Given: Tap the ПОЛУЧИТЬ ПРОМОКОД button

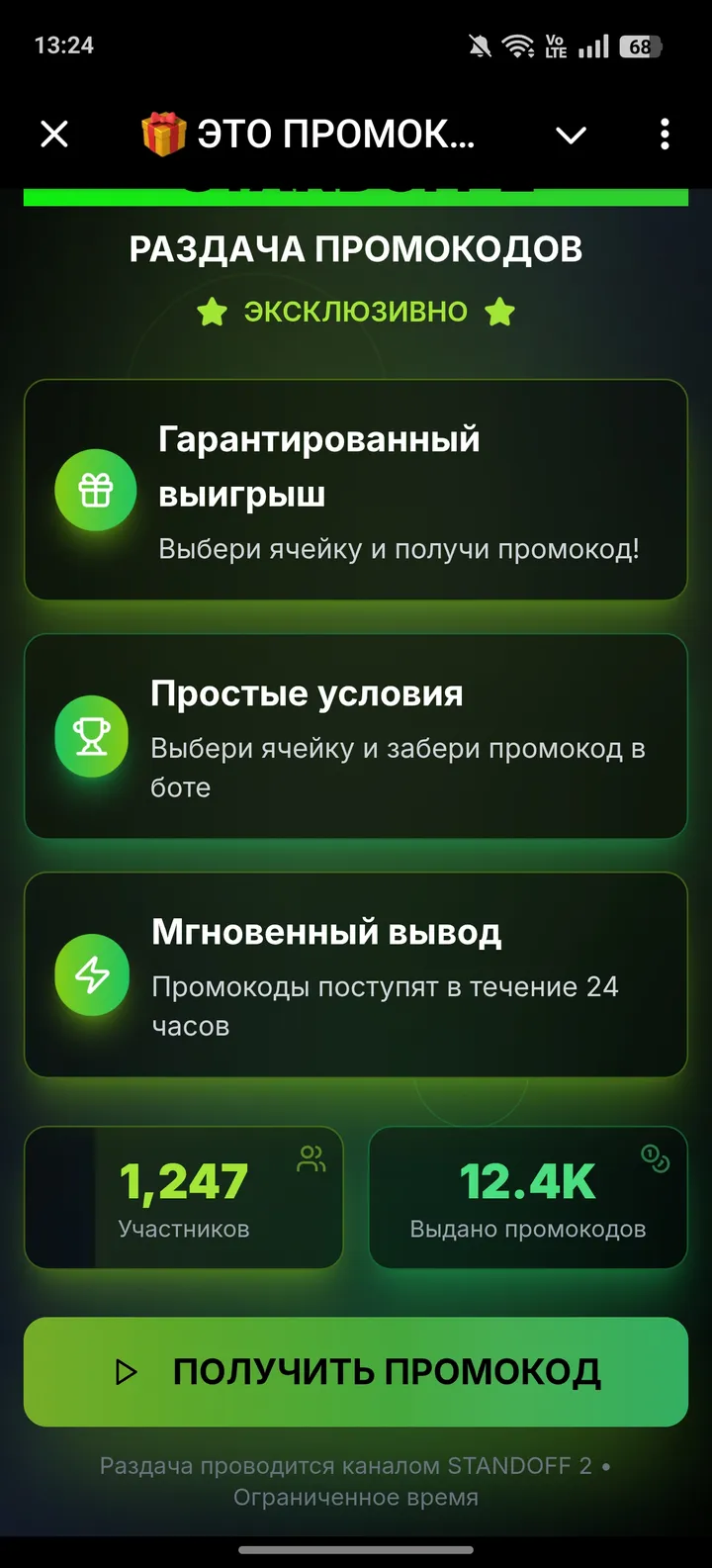Looking at the screenshot, I should point(356,1372).
